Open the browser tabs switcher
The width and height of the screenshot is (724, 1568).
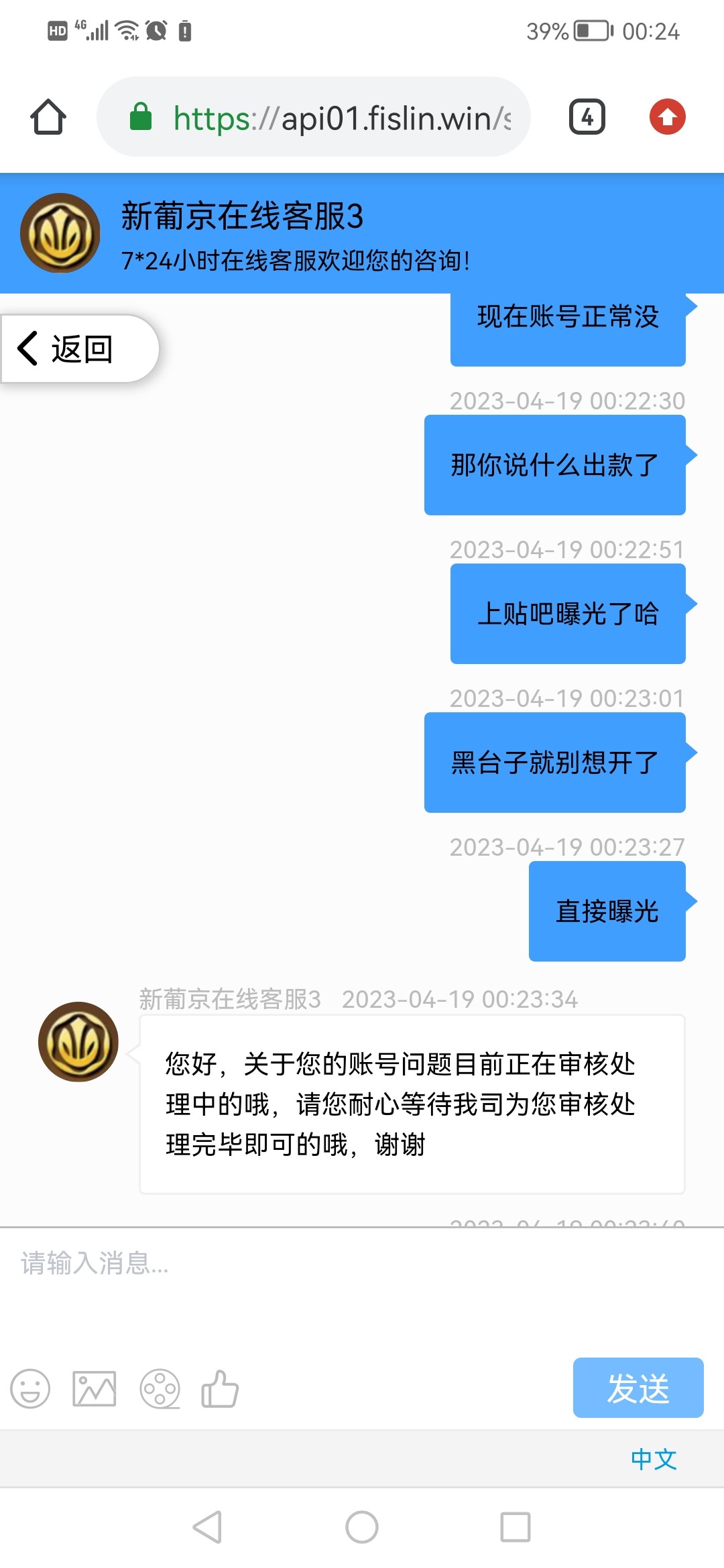[587, 117]
